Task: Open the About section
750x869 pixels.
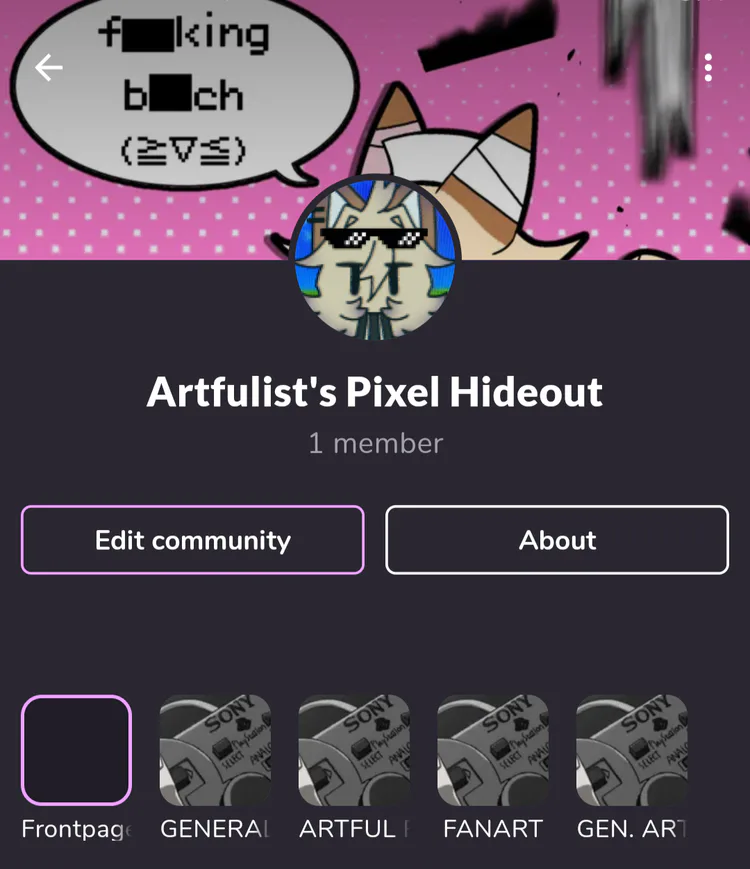Action: coord(557,540)
